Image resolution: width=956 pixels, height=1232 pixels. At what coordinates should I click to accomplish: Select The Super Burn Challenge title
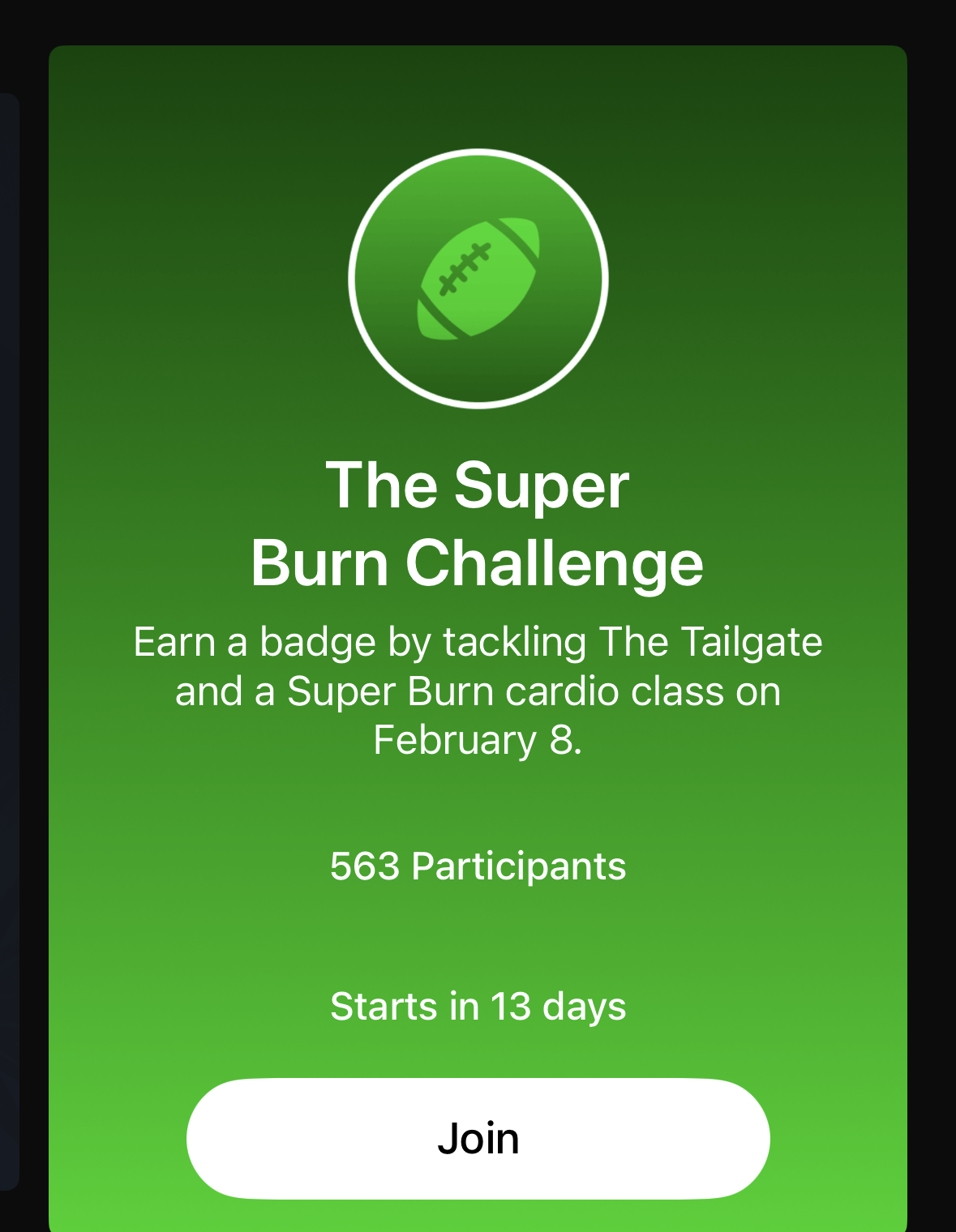(477, 523)
